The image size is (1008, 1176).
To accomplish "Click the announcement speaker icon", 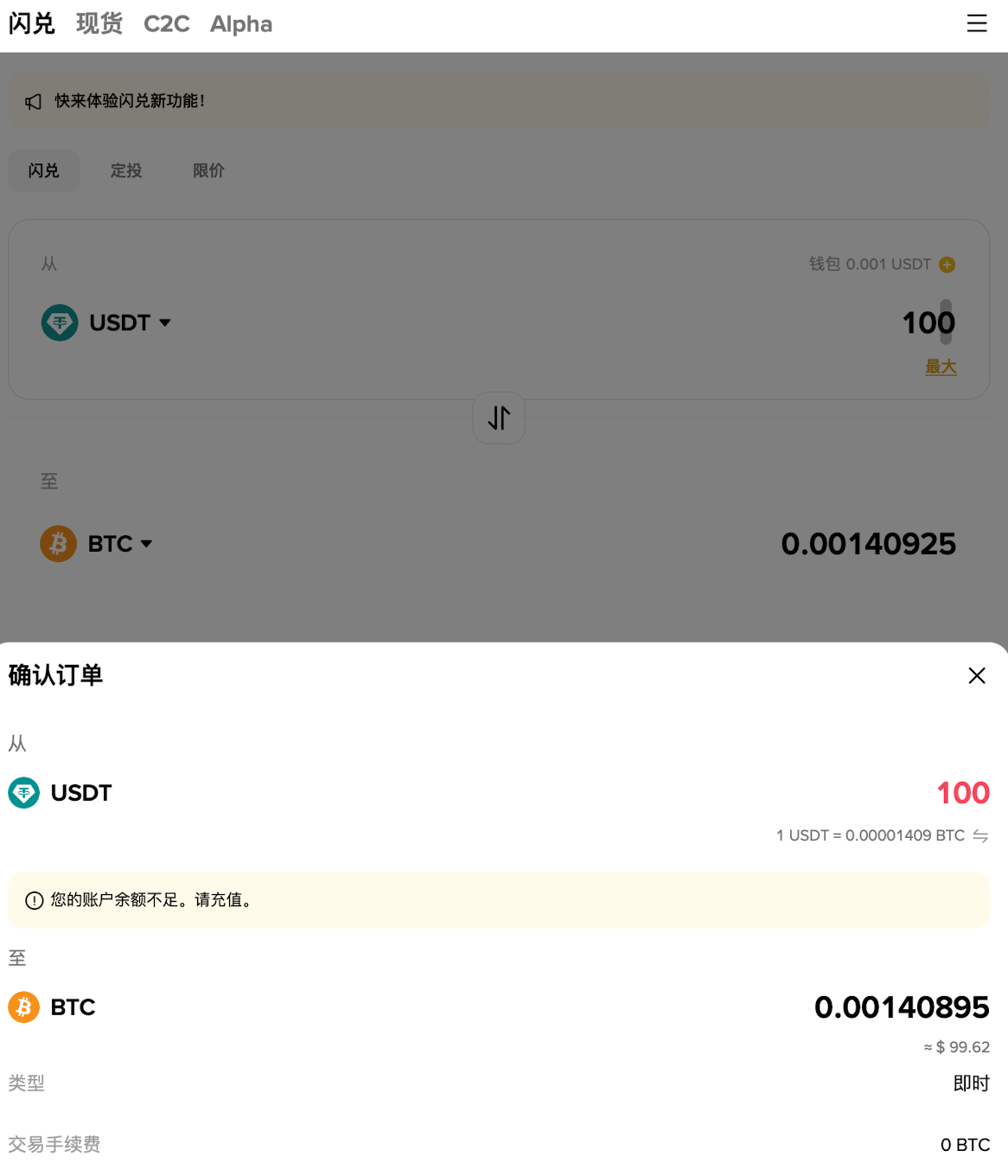I will coord(32,101).
